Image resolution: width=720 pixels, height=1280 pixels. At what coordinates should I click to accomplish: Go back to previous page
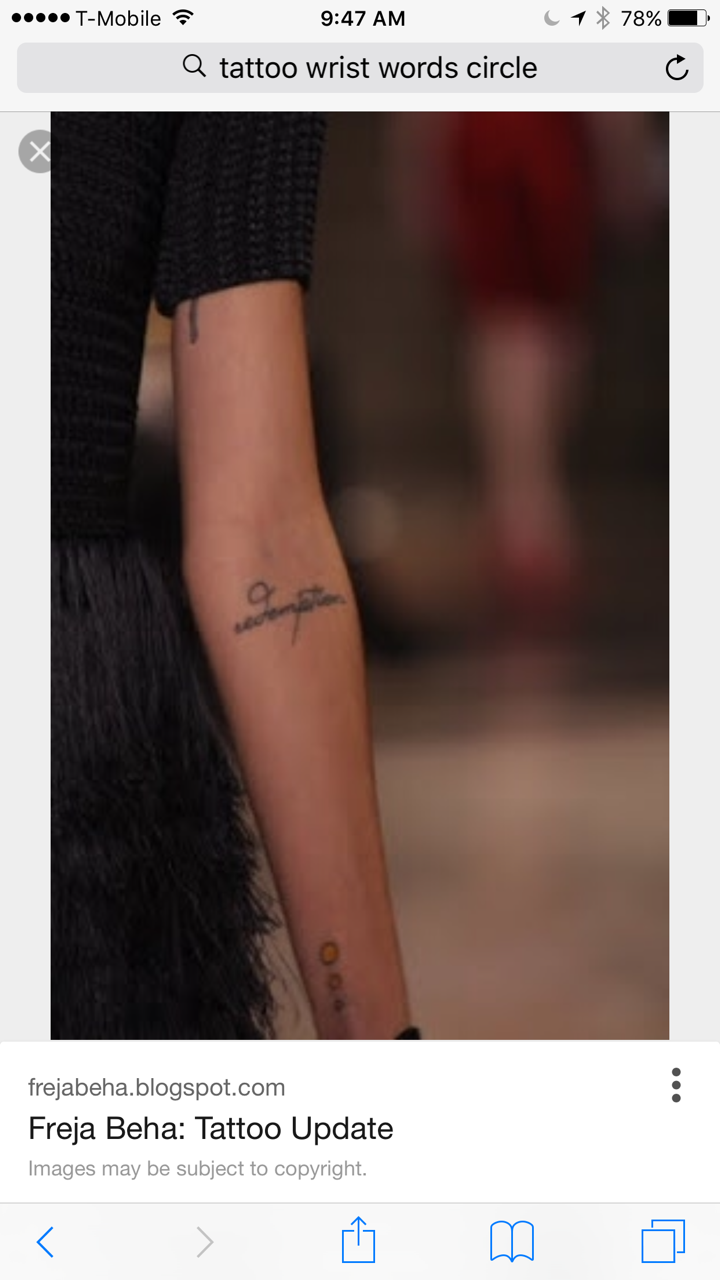pyautogui.click(x=45, y=1242)
